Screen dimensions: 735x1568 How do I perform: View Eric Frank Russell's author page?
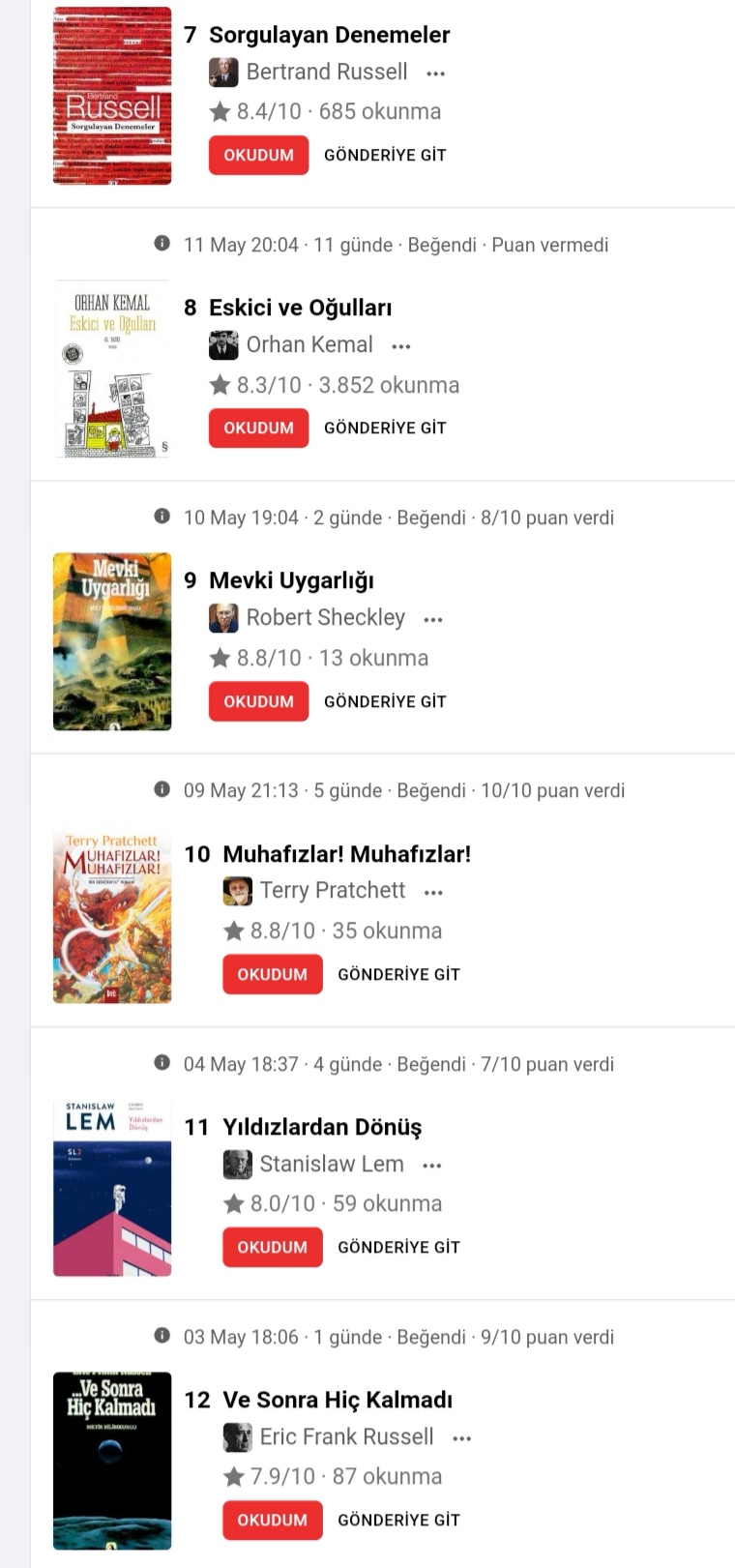click(346, 1437)
